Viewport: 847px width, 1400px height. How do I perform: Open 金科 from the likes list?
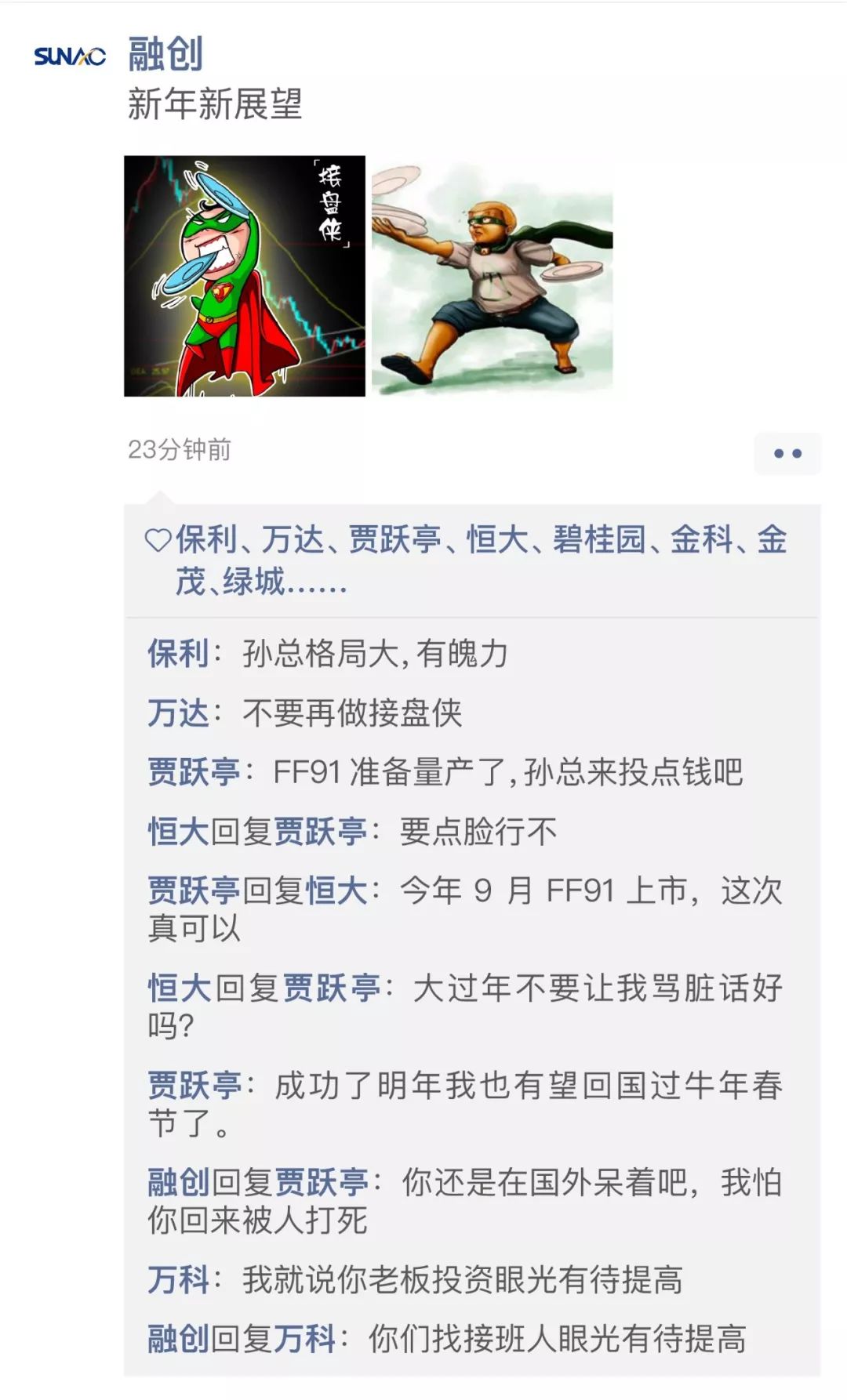click(x=701, y=540)
